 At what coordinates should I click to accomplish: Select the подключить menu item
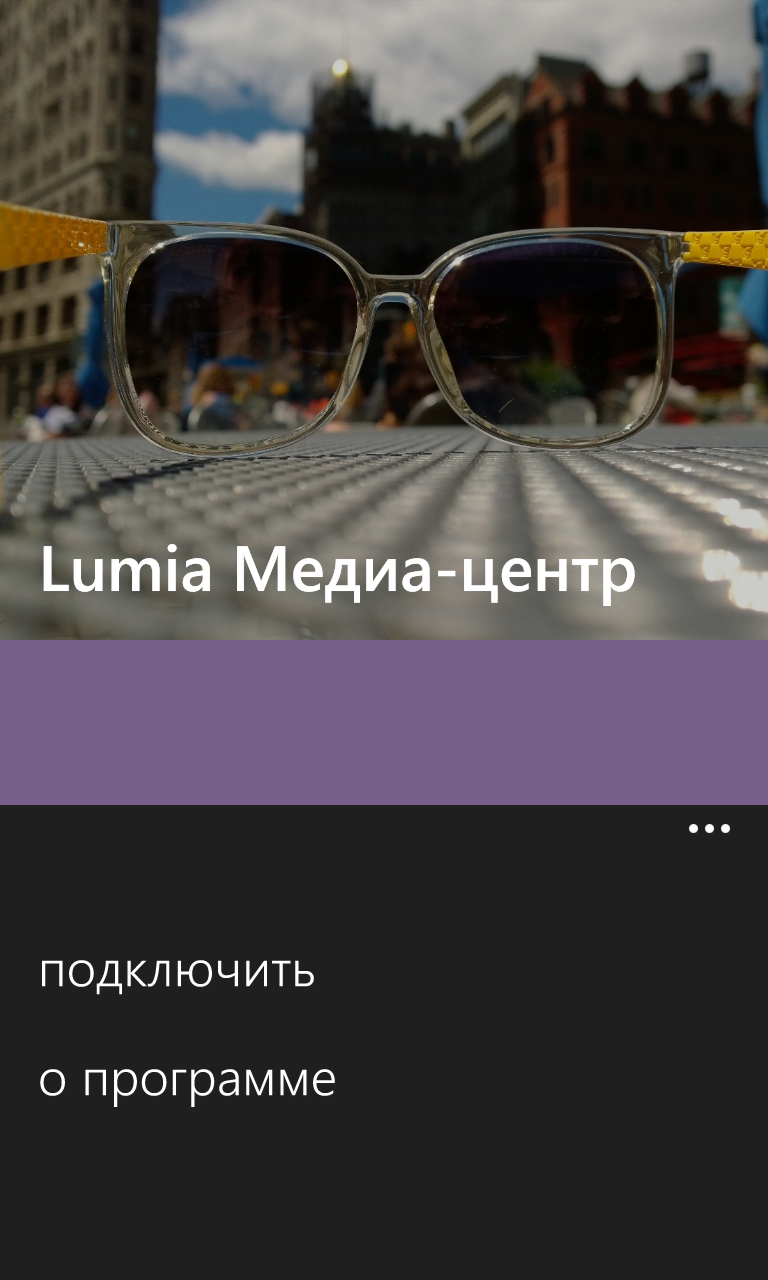(x=177, y=972)
